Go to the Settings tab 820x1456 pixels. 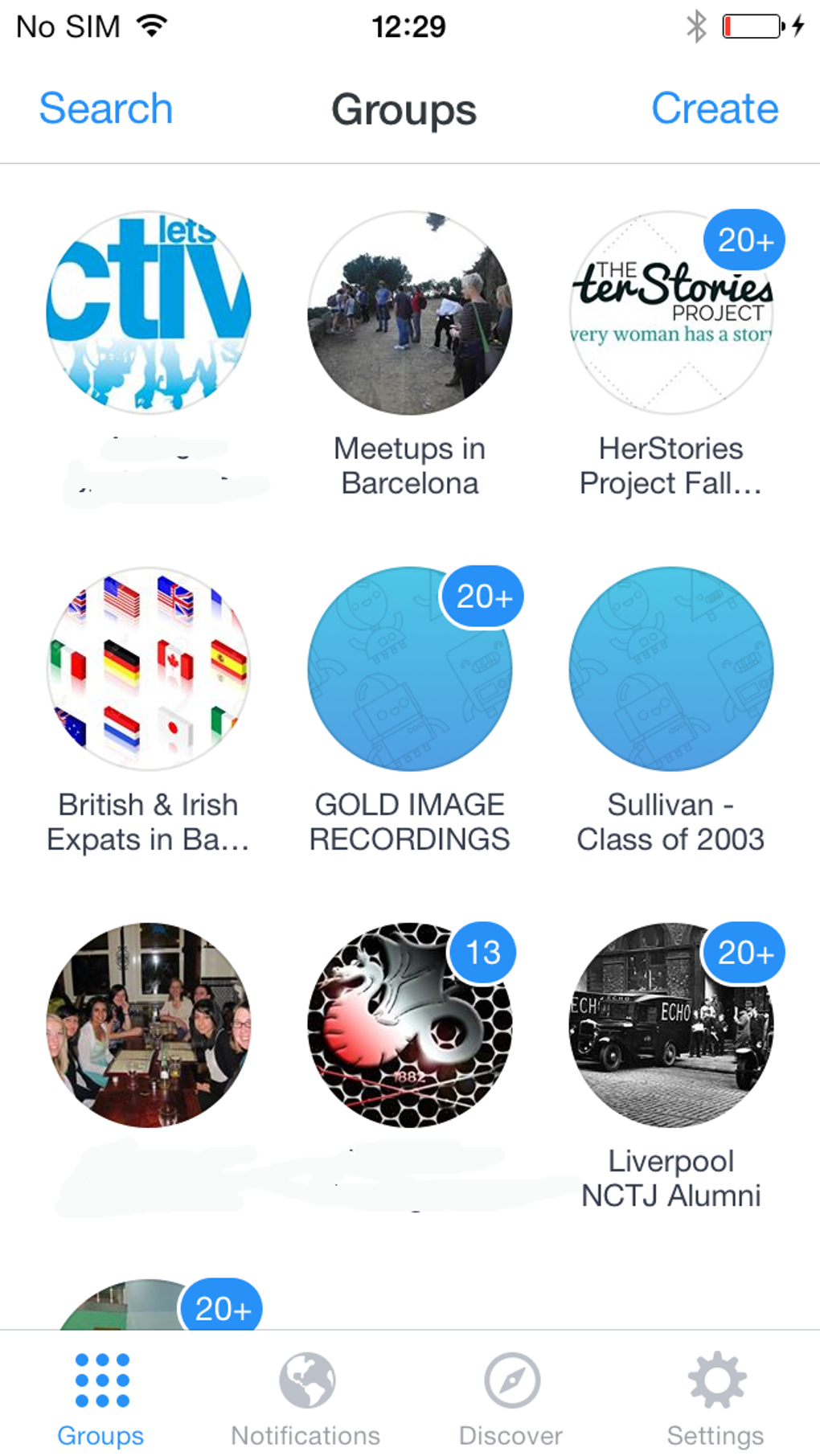click(715, 1399)
